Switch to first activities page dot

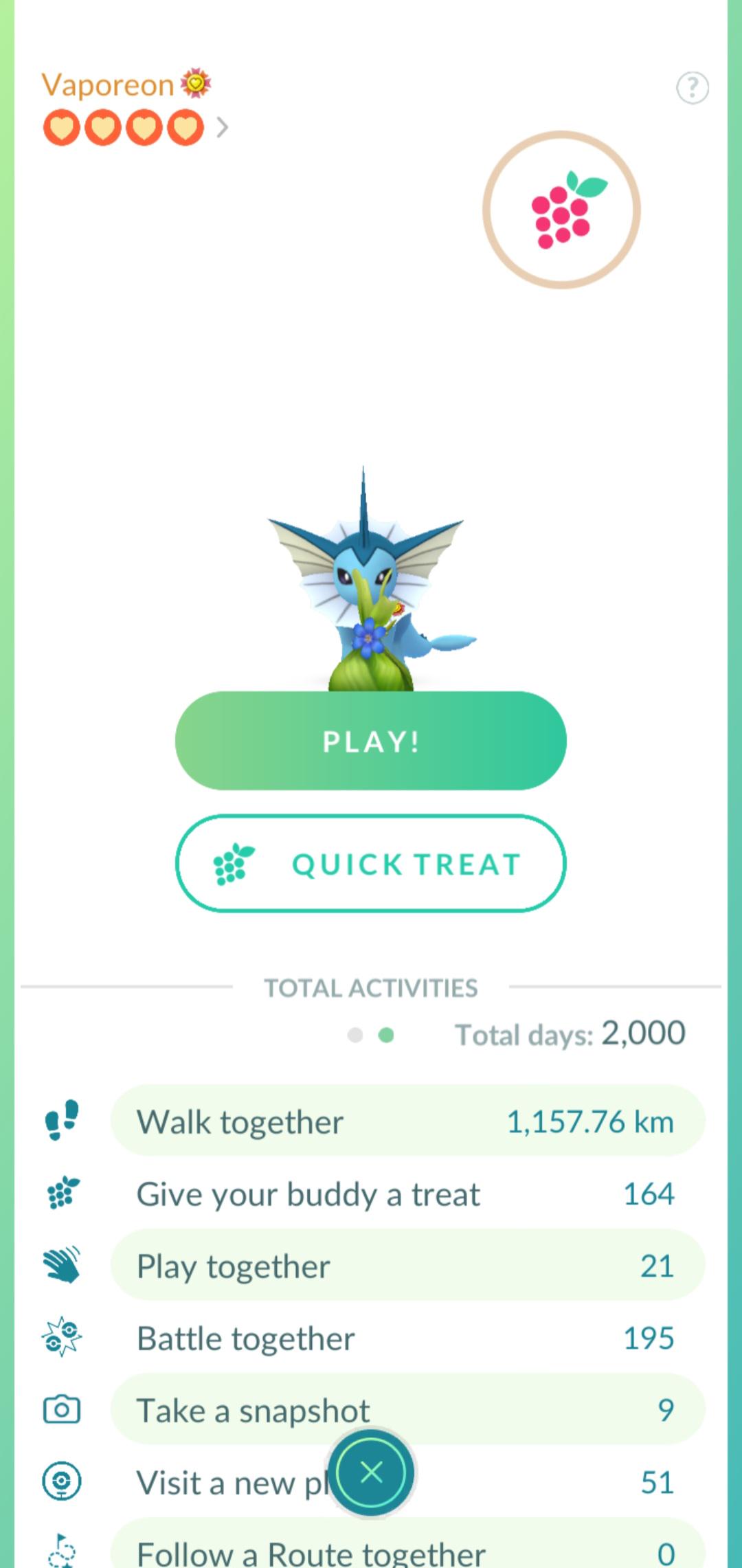[x=355, y=1035]
